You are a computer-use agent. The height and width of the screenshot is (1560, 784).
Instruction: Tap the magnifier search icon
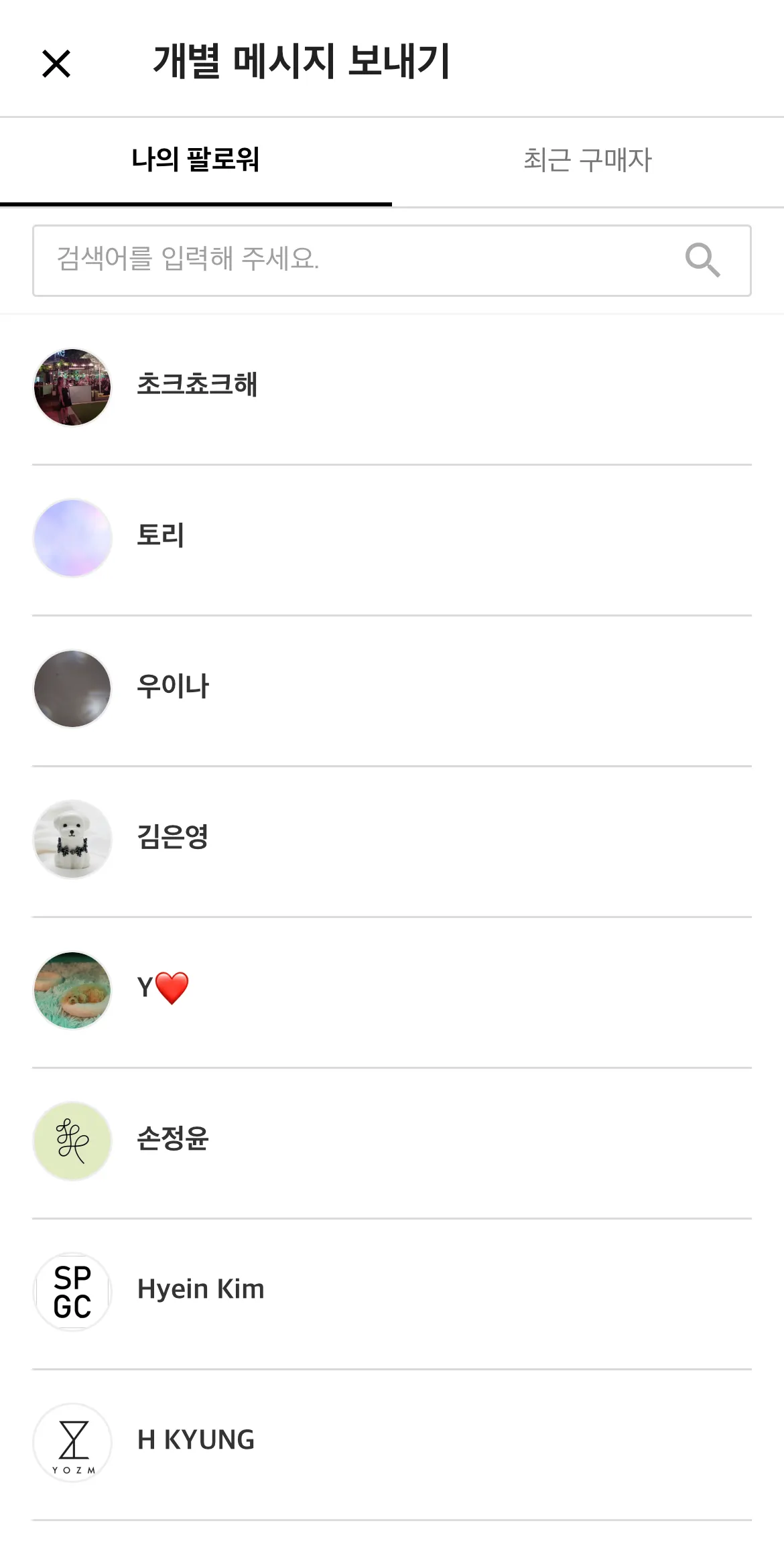(x=702, y=260)
